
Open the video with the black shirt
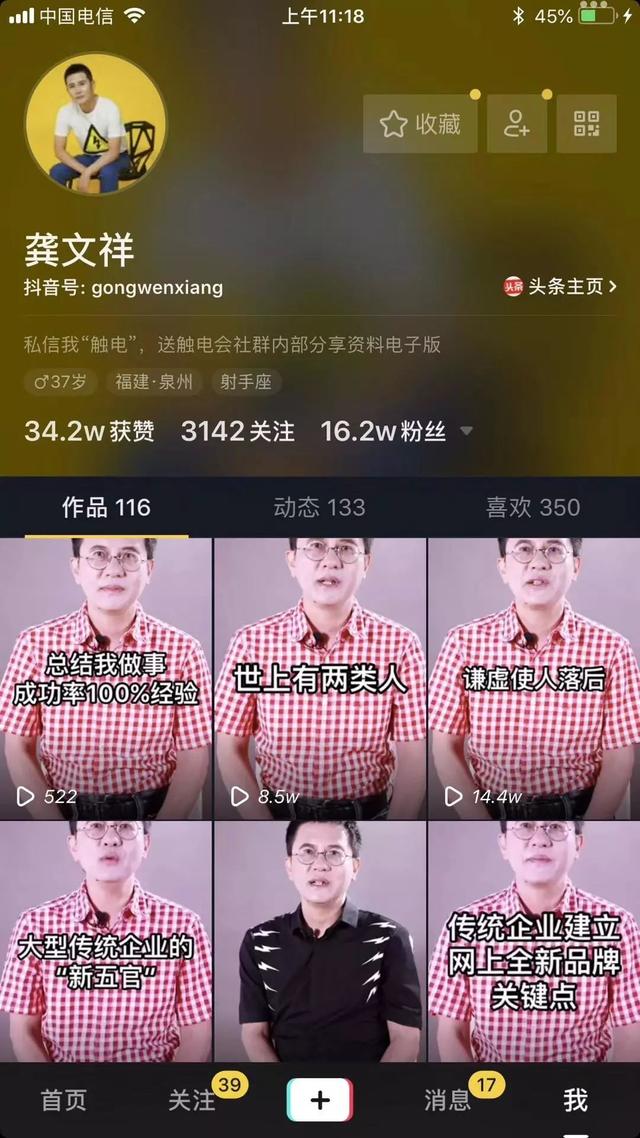(320, 940)
